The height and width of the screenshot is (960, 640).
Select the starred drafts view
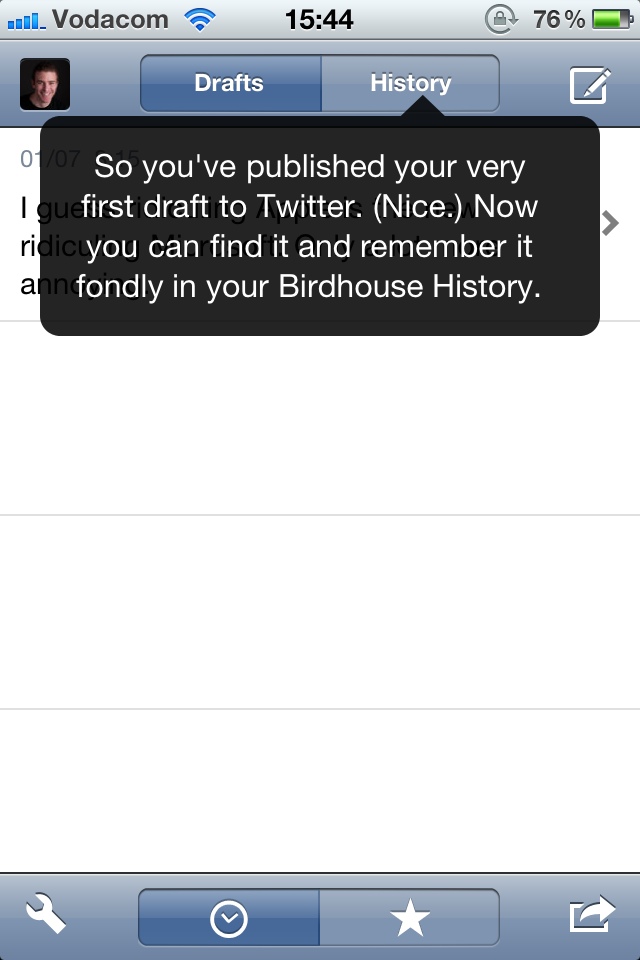tap(409, 918)
